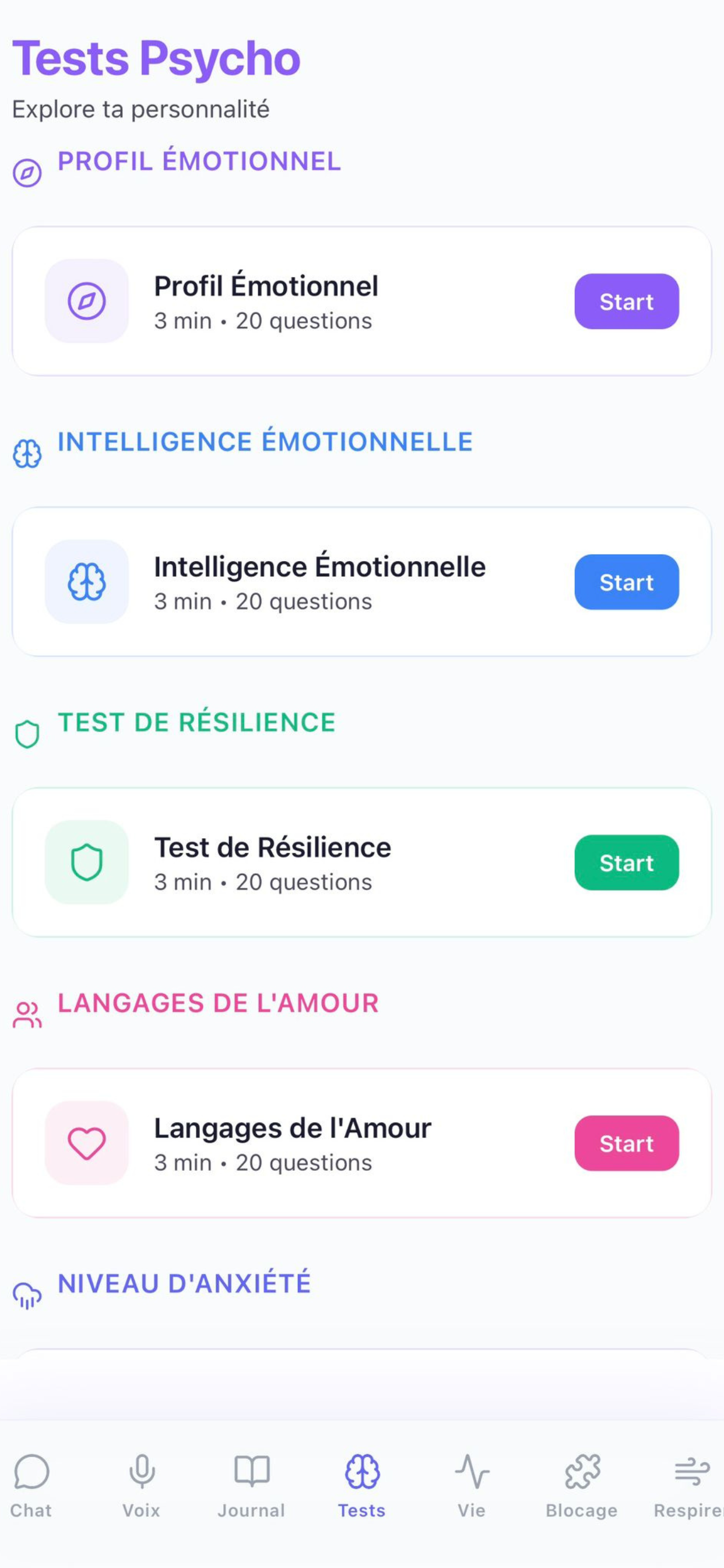Tap the compass icon in Profil Émotionnel card

pos(87,302)
